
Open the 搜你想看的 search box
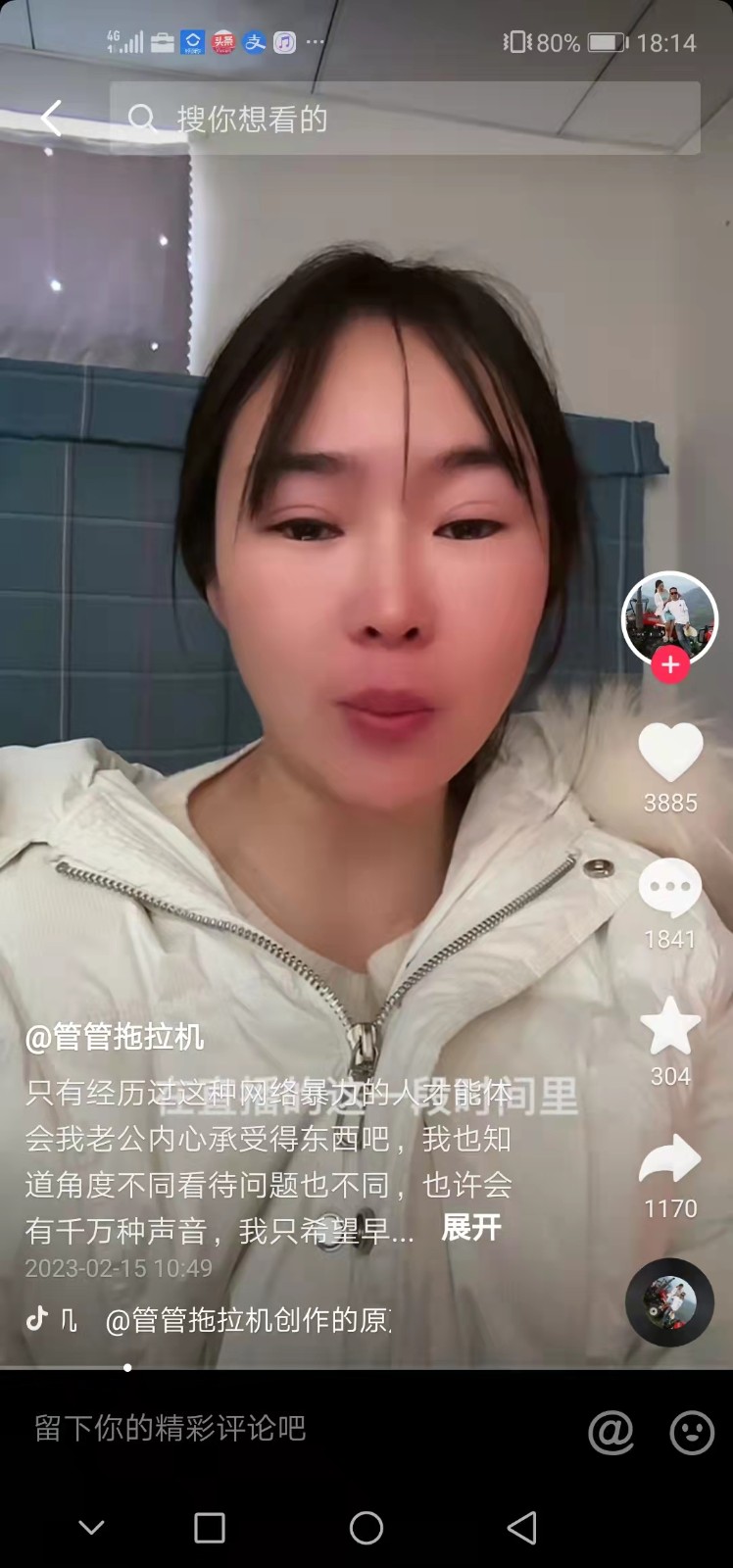pyautogui.click(x=405, y=119)
